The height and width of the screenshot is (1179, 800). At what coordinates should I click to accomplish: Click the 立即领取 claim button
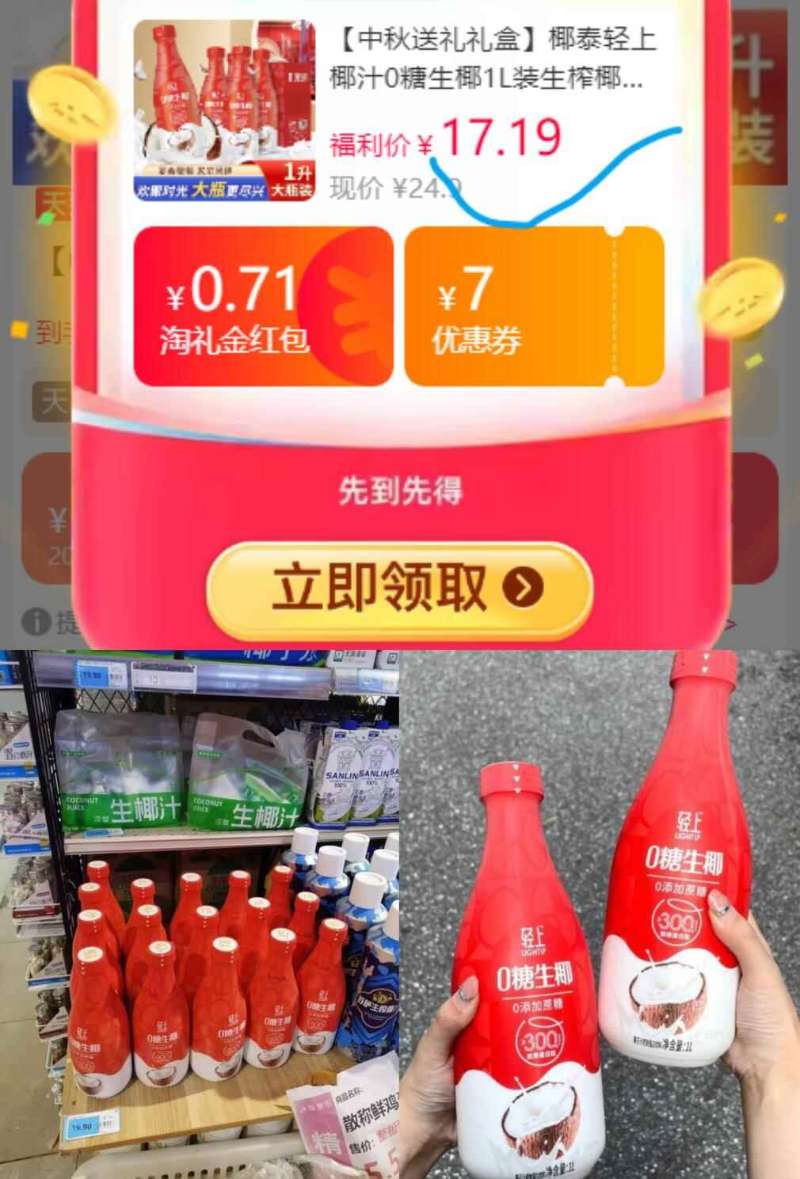pyautogui.click(x=400, y=588)
